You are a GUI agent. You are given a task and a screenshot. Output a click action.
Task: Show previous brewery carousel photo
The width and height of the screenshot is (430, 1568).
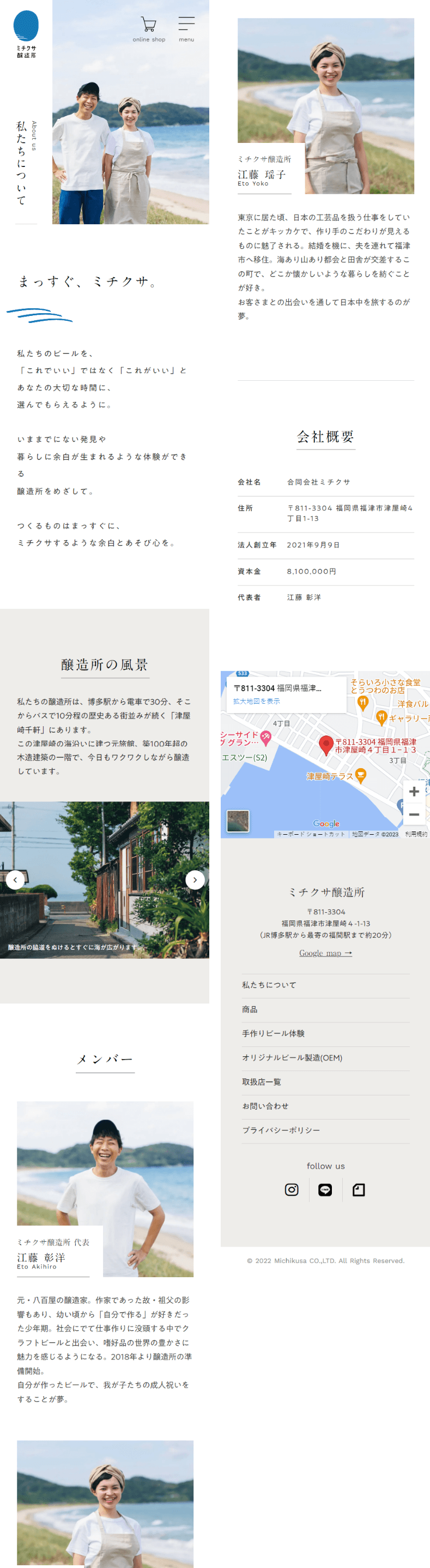pyautogui.click(x=15, y=879)
